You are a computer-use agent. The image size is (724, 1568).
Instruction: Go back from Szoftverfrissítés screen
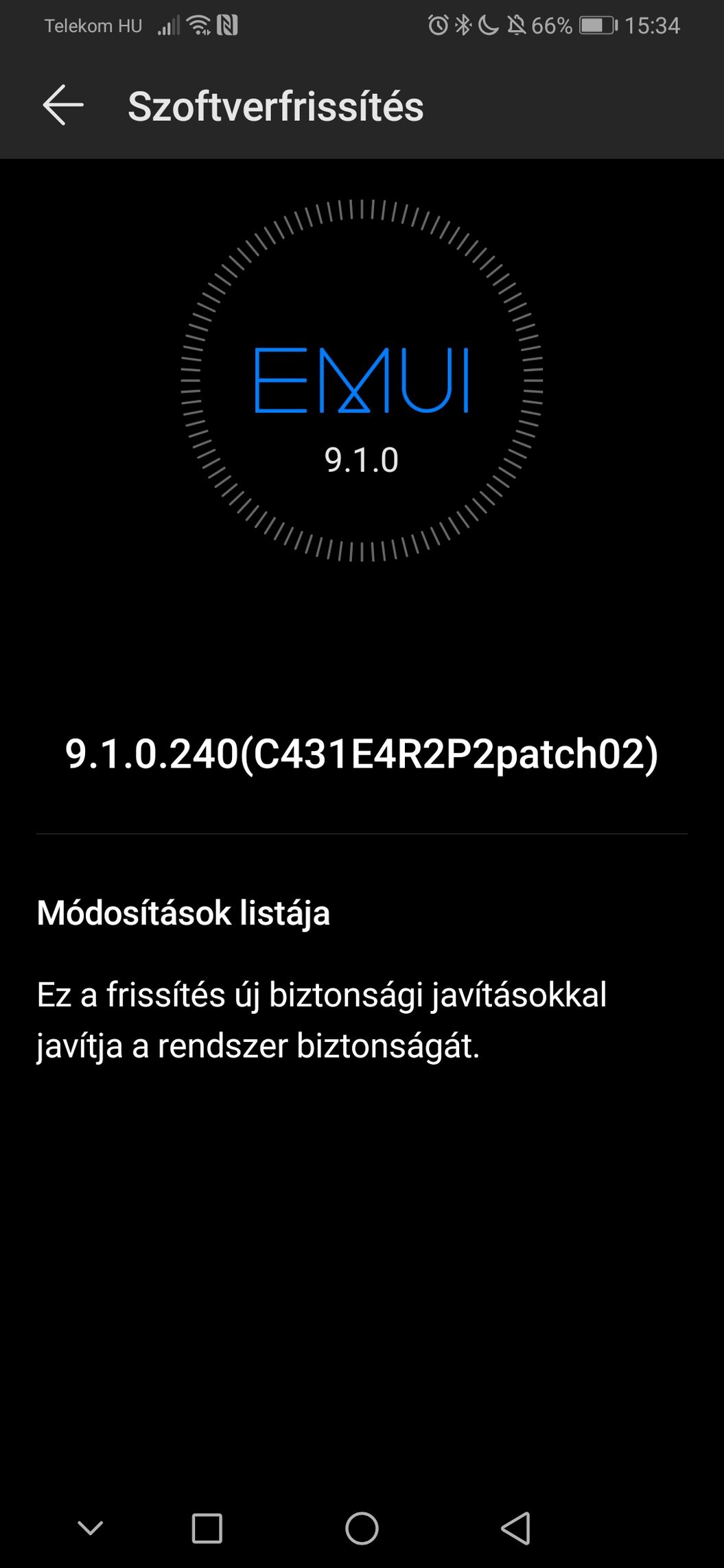coord(63,106)
